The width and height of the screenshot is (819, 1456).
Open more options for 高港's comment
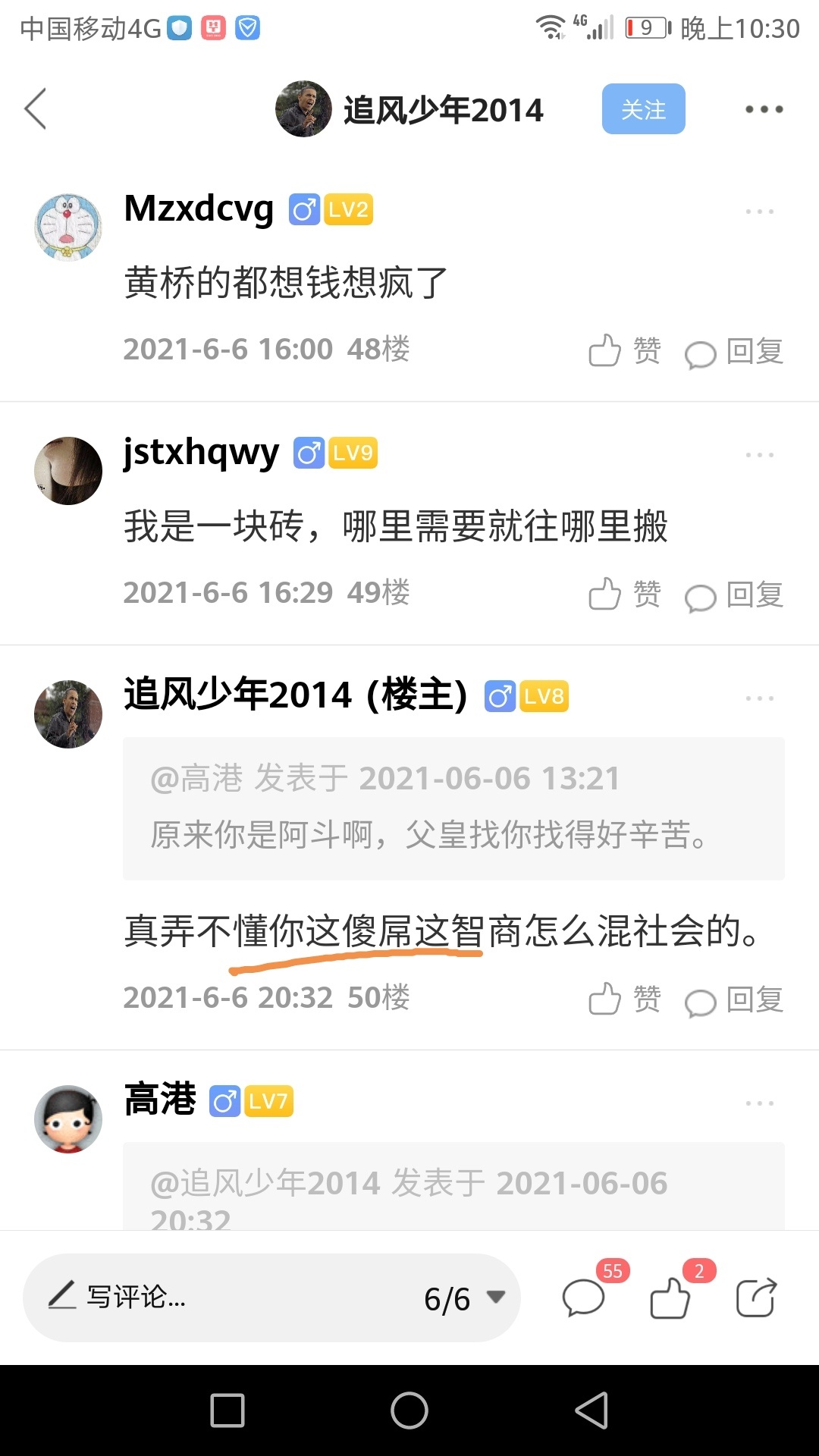pyautogui.click(x=759, y=1103)
